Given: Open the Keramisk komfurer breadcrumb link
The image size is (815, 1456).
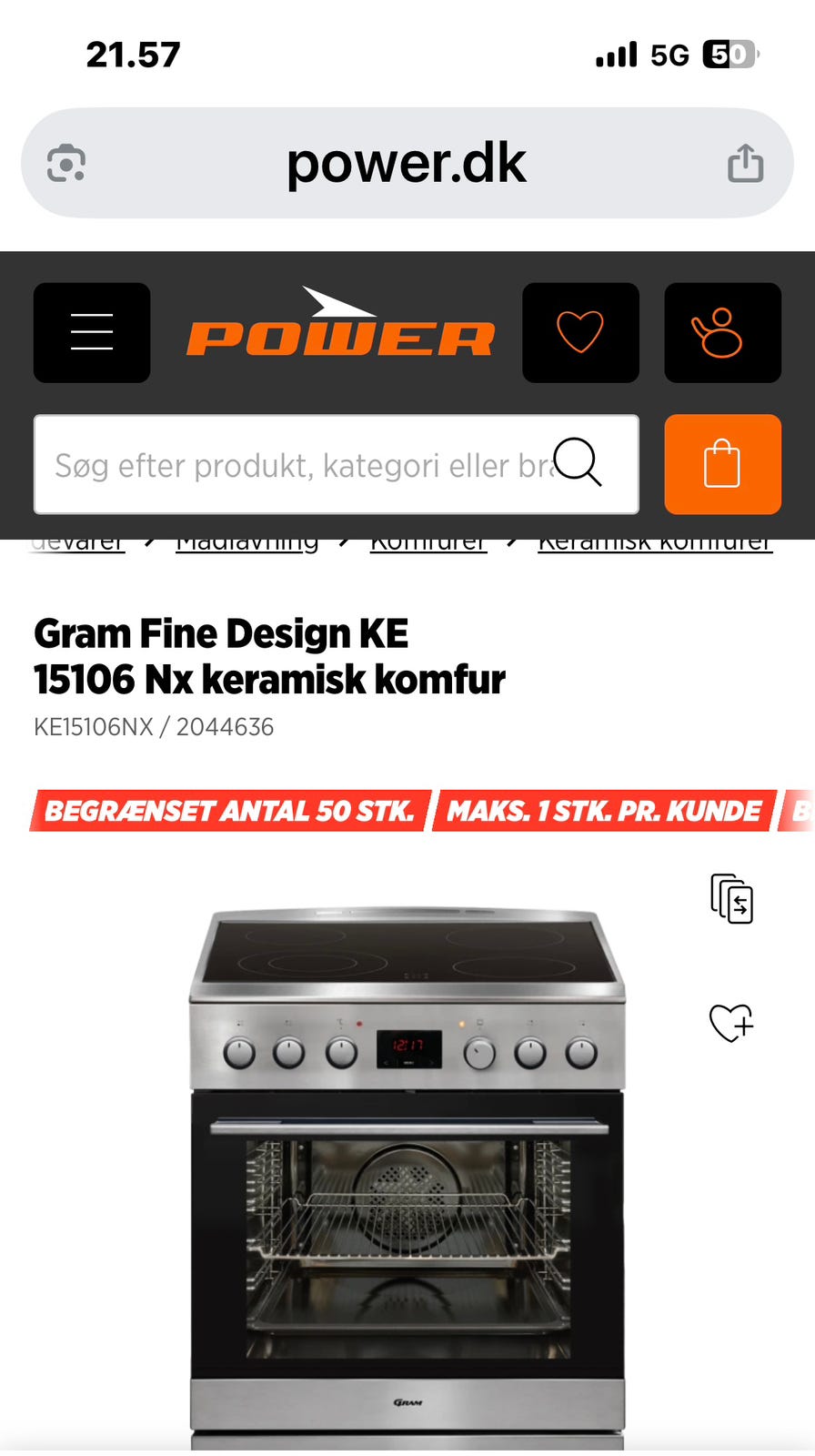Looking at the screenshot, I should 655,544.
